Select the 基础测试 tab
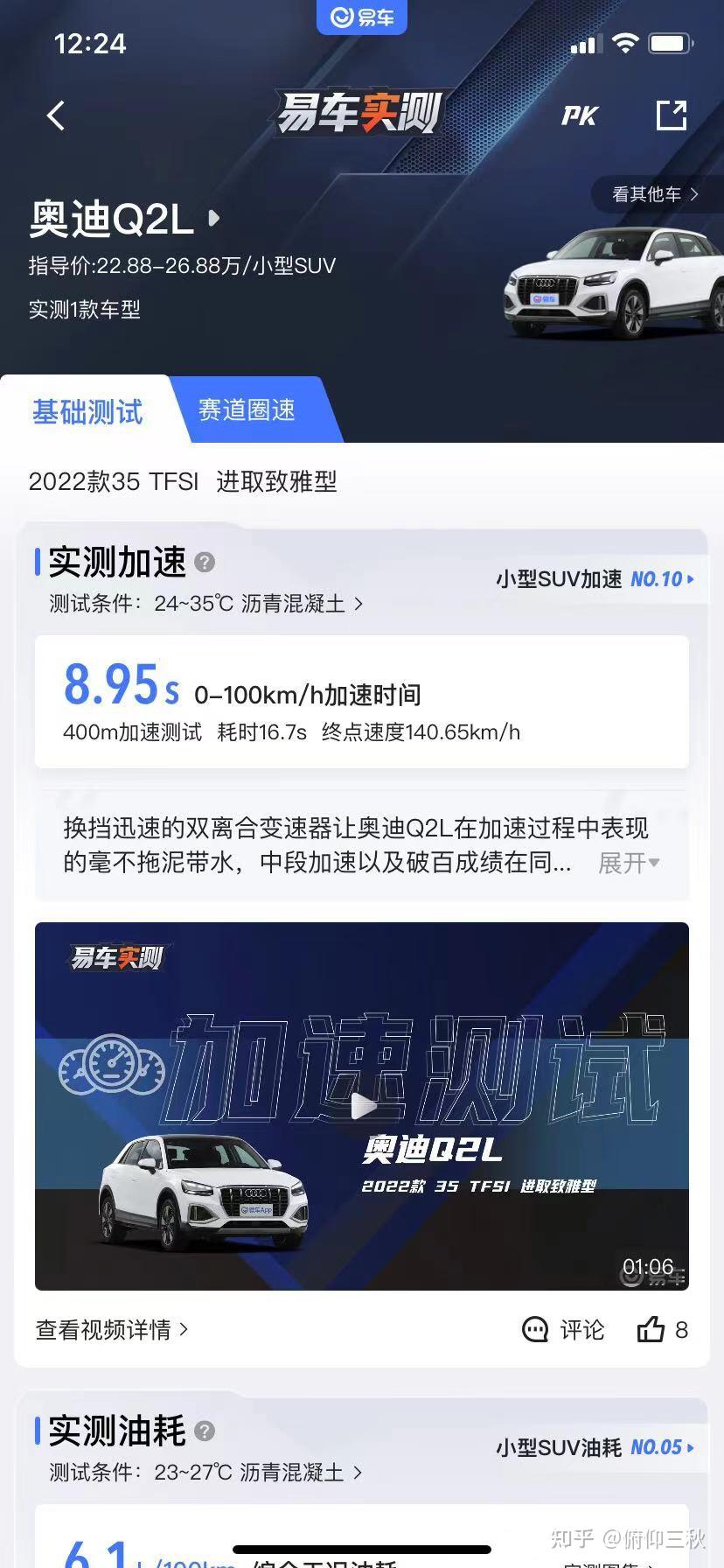The width and height of the screenshot is (724, 1568). [x=87, y=413]
